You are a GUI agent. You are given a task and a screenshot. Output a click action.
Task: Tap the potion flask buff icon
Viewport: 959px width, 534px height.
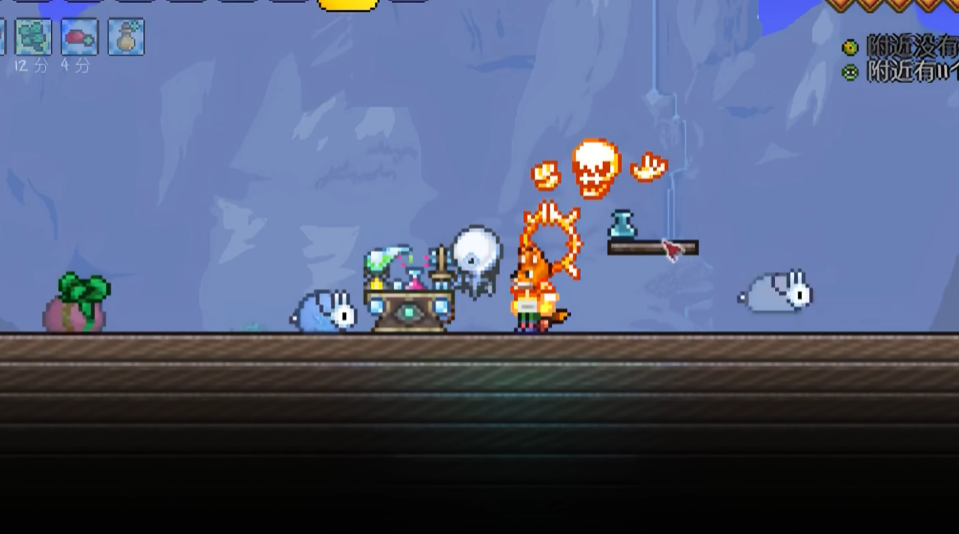[x=126, y=37]
